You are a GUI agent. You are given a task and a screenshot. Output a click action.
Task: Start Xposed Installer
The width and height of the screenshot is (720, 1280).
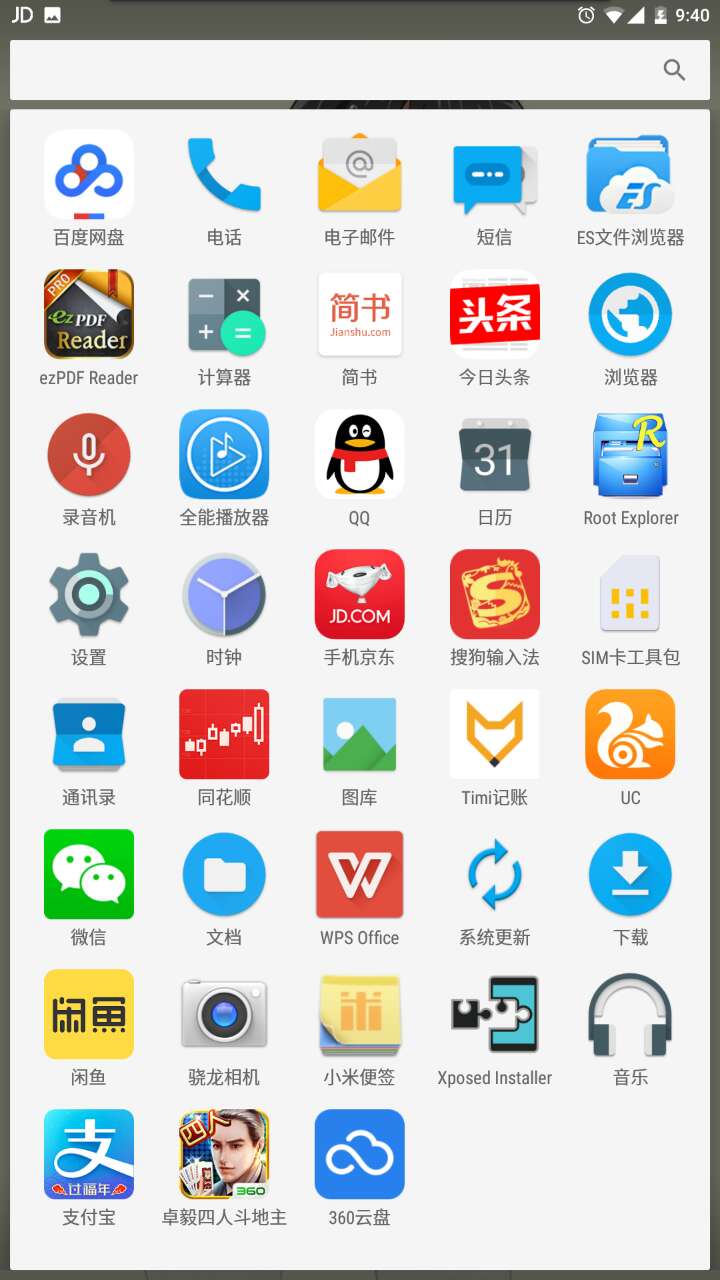click(x=494, y=1014)
